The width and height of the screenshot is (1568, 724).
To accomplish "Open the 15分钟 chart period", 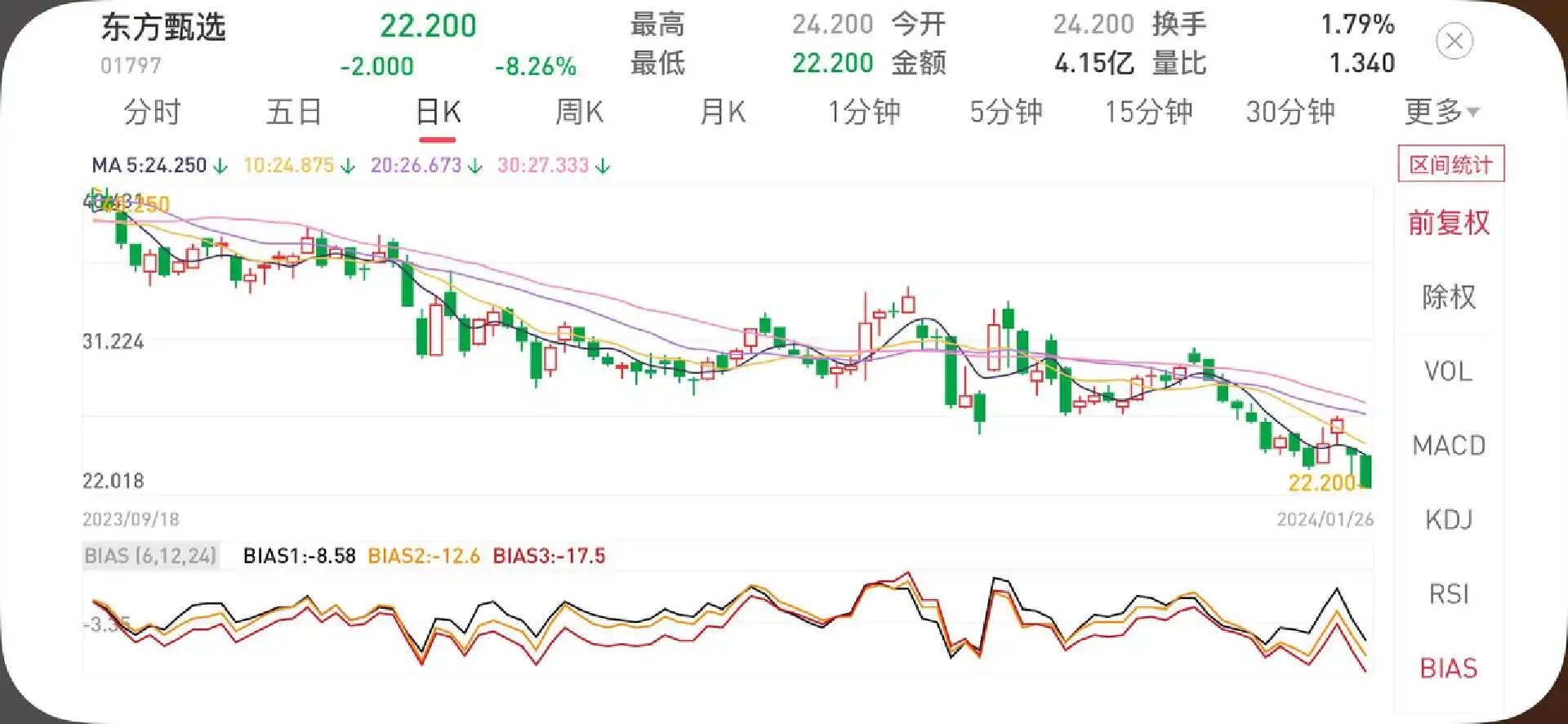I will (x=1148, y=112).
